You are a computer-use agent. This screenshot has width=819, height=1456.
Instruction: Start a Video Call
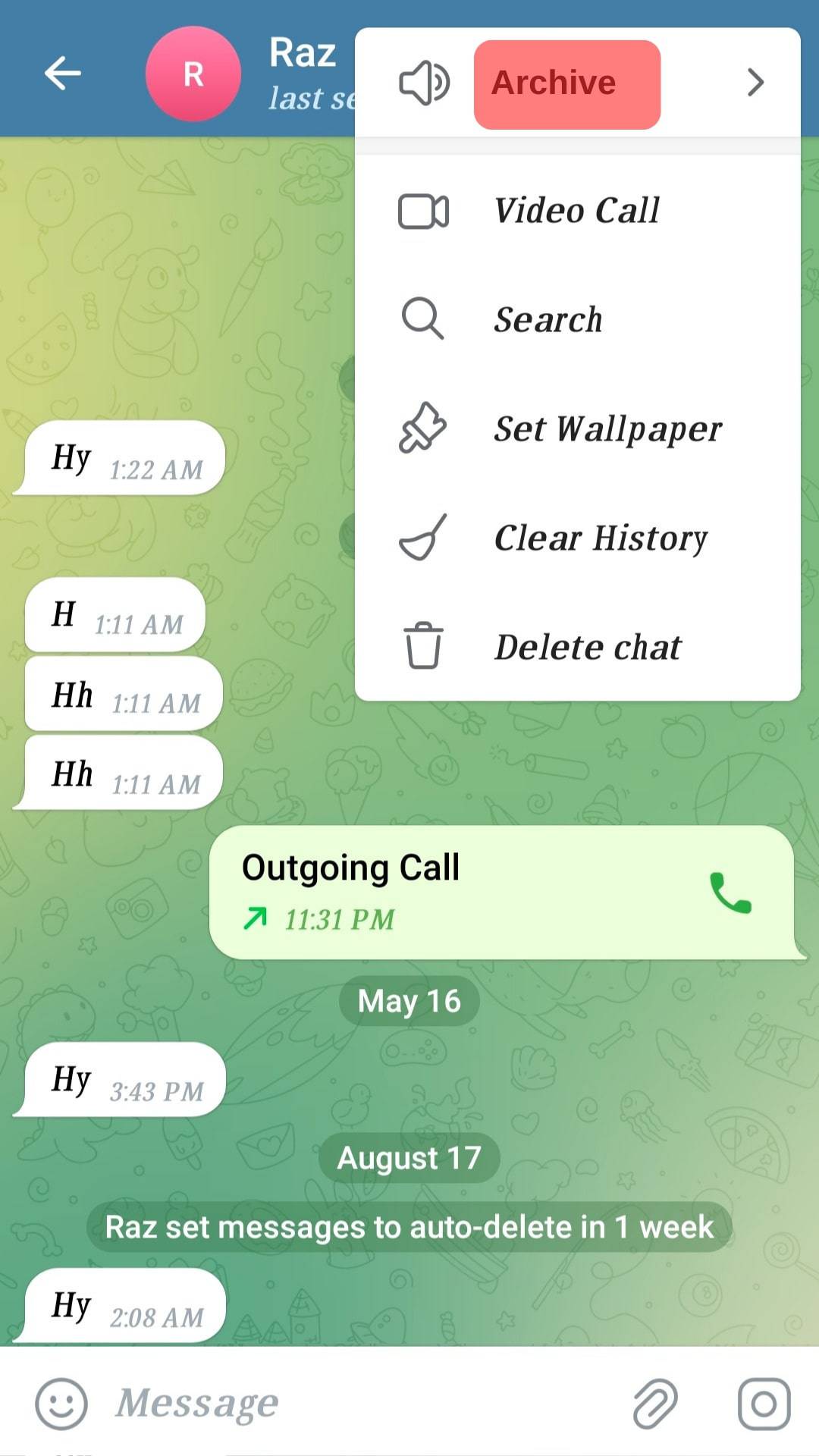click(576, 211)
